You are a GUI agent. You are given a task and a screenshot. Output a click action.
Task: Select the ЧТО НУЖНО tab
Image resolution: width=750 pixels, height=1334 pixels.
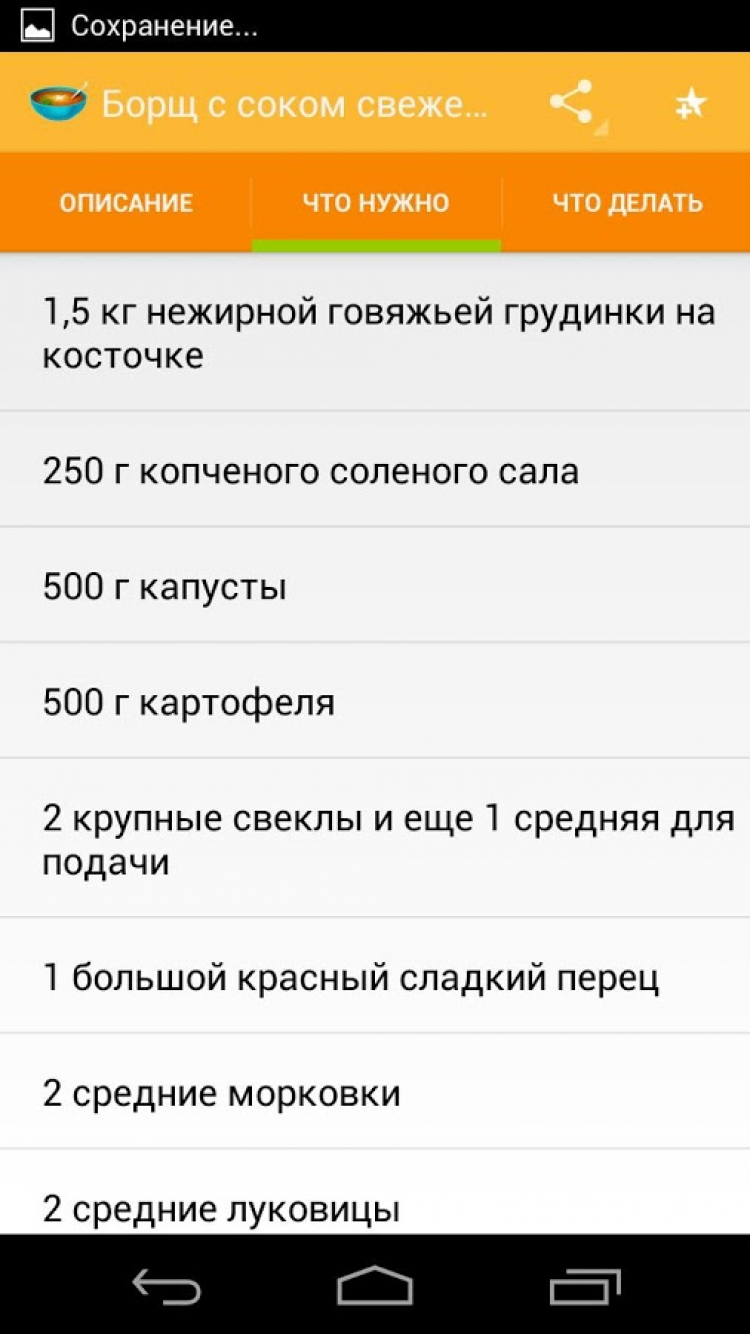(376, 203)
